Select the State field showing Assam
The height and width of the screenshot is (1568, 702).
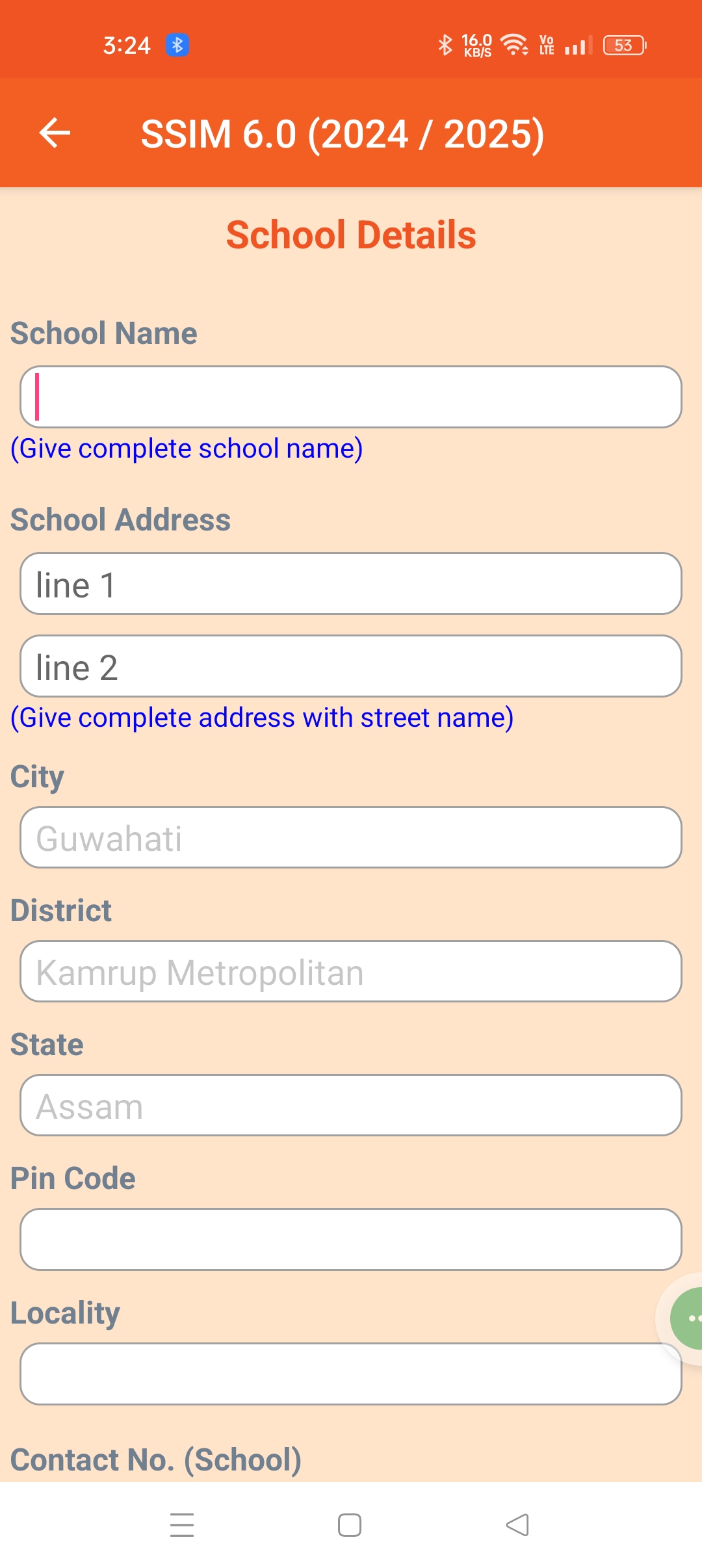(x=351, y=1105)
